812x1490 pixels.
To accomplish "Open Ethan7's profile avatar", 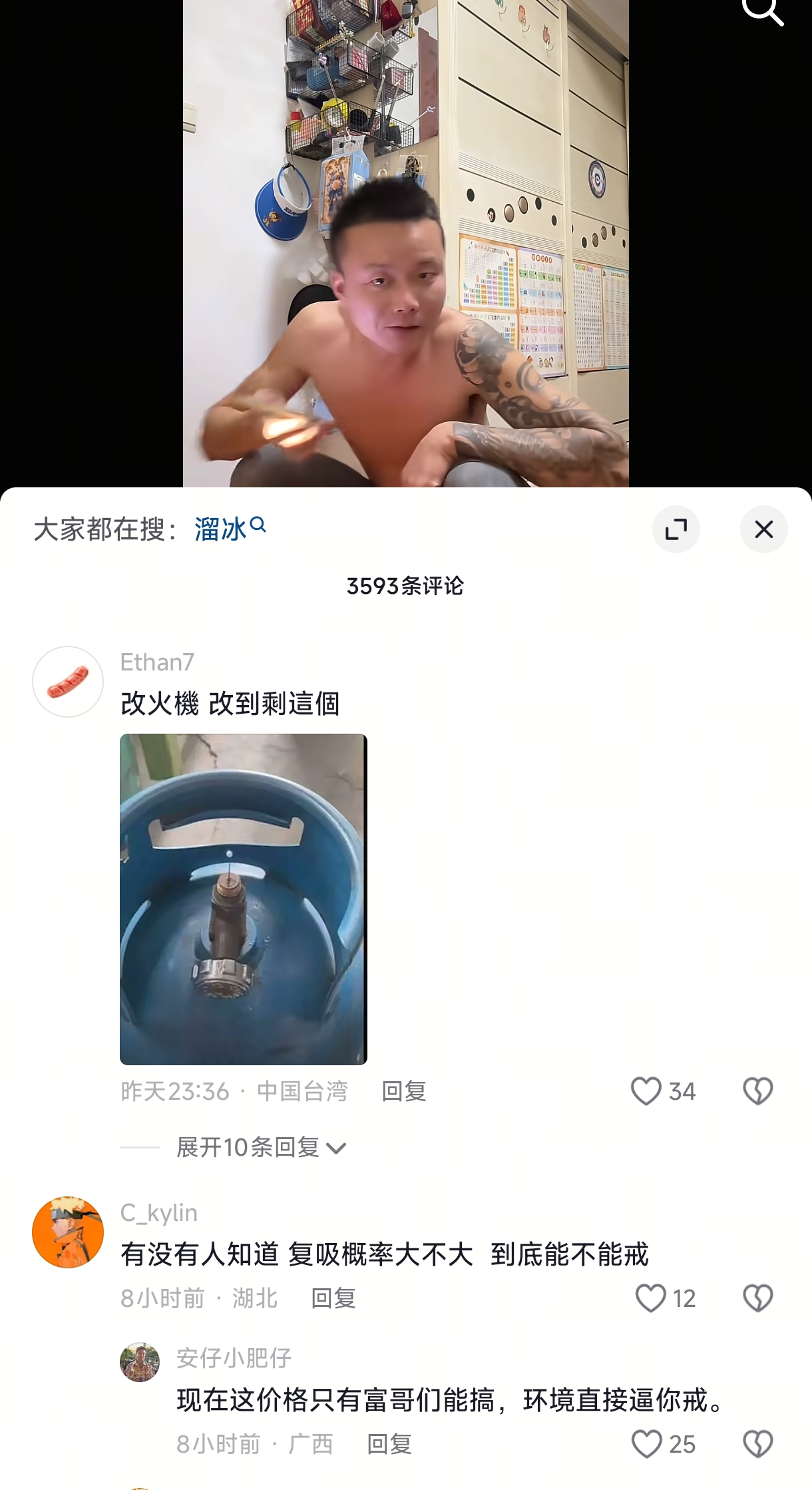I will point(68,681).
